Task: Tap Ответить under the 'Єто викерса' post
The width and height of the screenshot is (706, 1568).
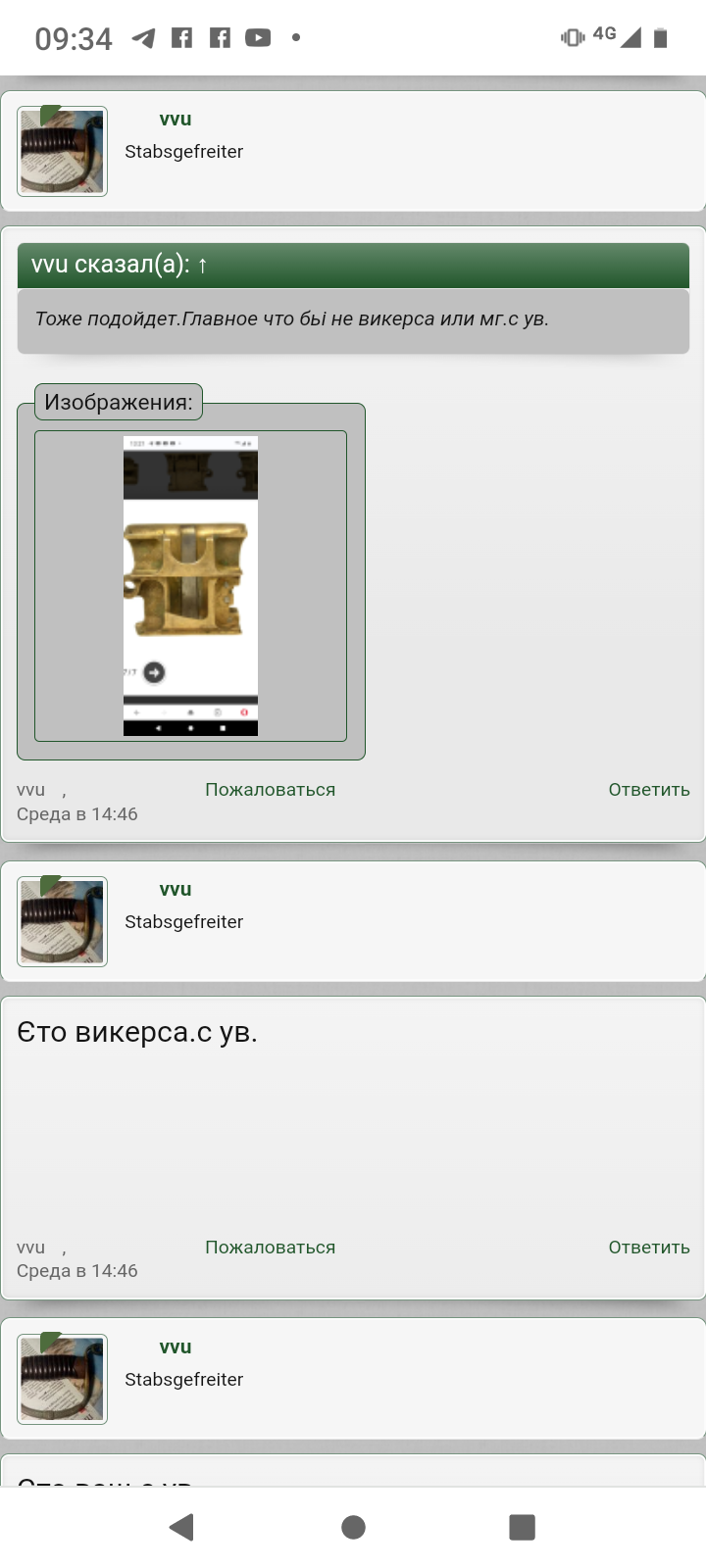Action: (x=648, y=1248)
